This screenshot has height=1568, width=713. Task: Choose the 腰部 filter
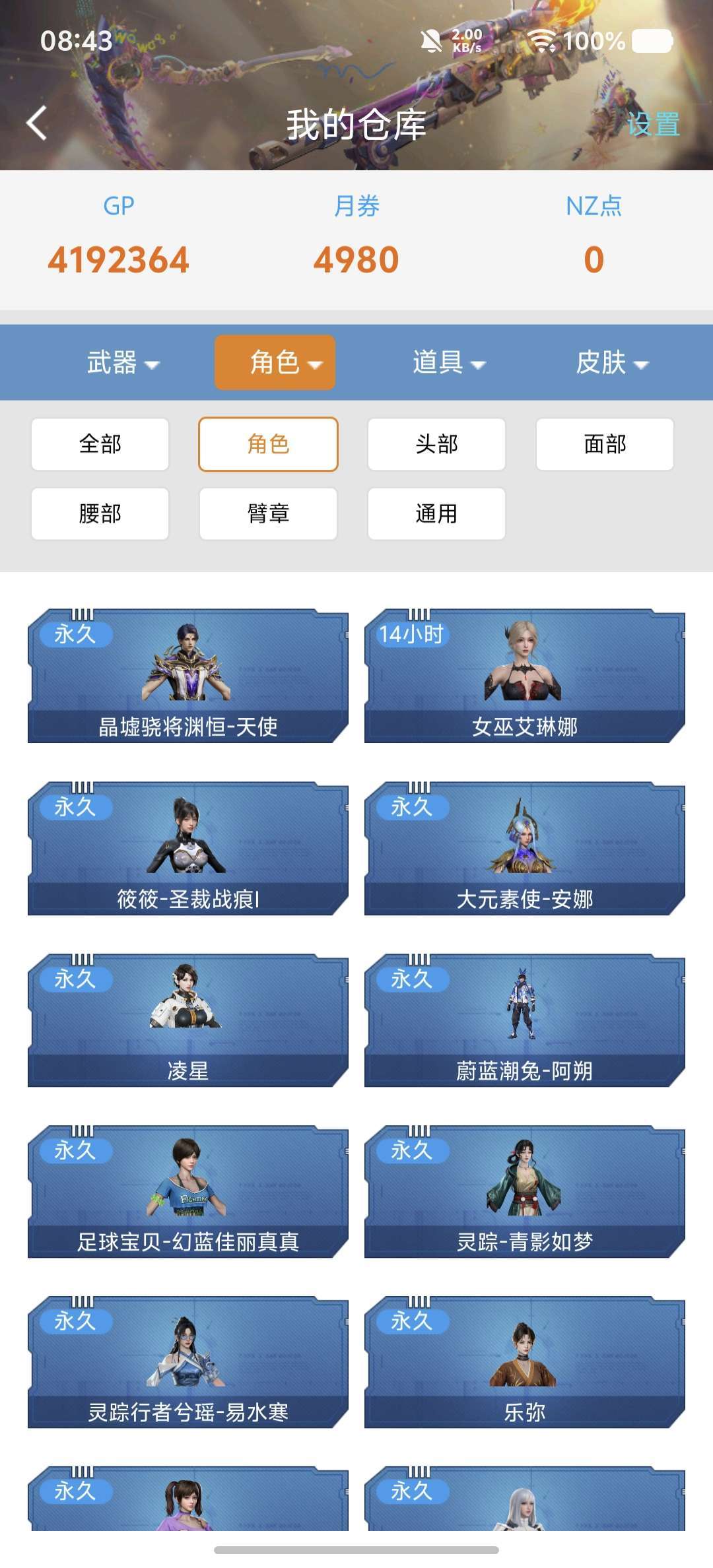[x=100, y=513]
